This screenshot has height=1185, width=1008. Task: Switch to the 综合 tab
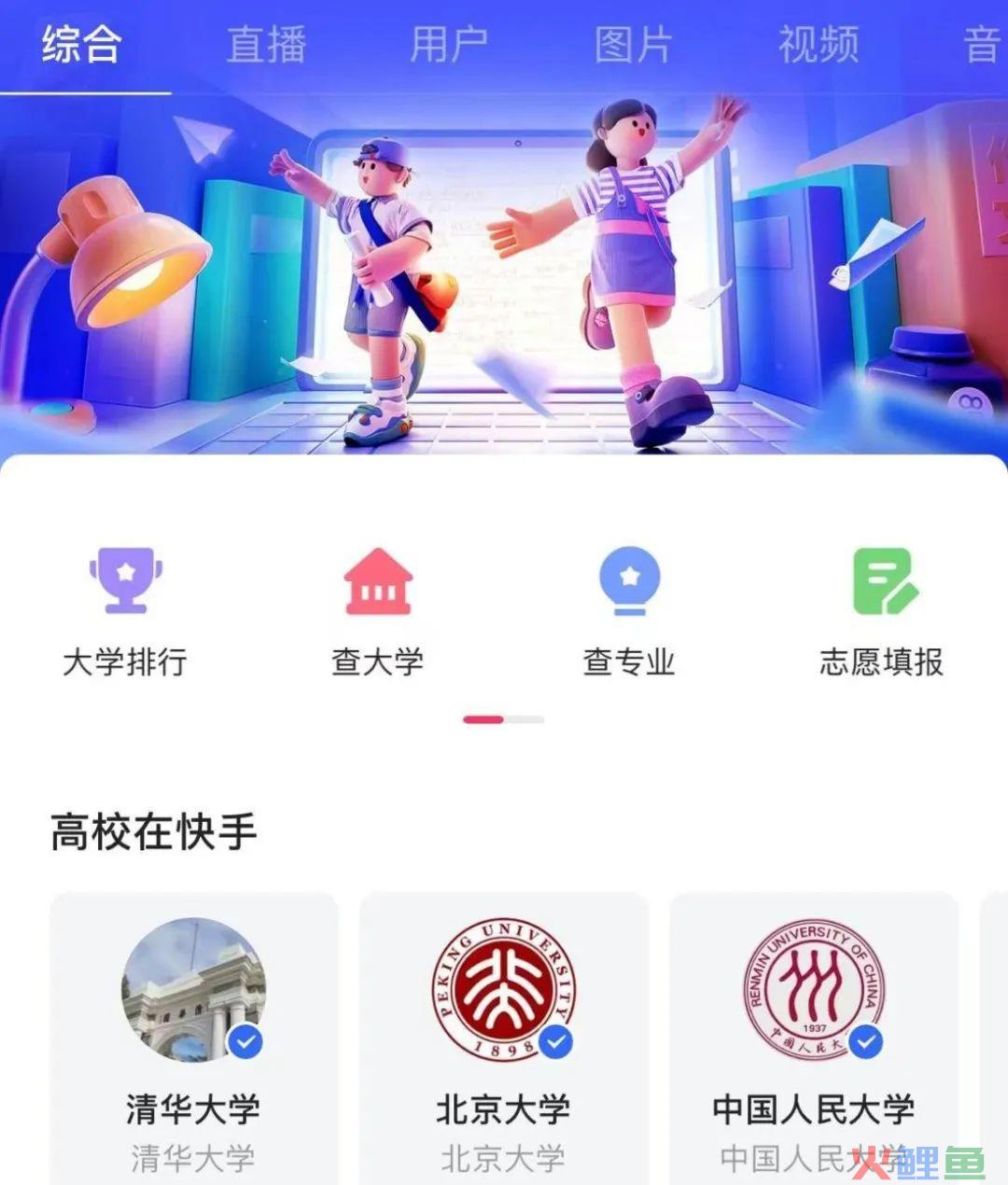point(82,45)
